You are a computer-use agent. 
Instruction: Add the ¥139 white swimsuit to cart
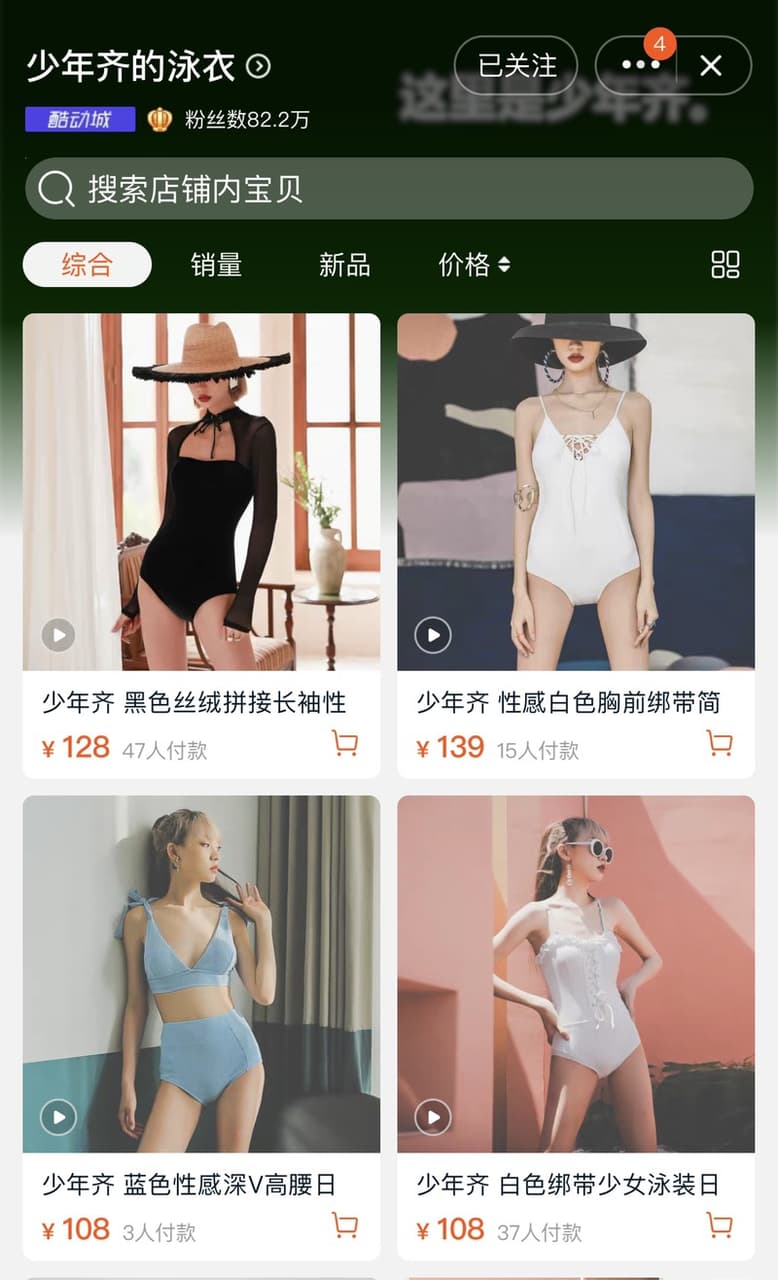tap(719, 743)
